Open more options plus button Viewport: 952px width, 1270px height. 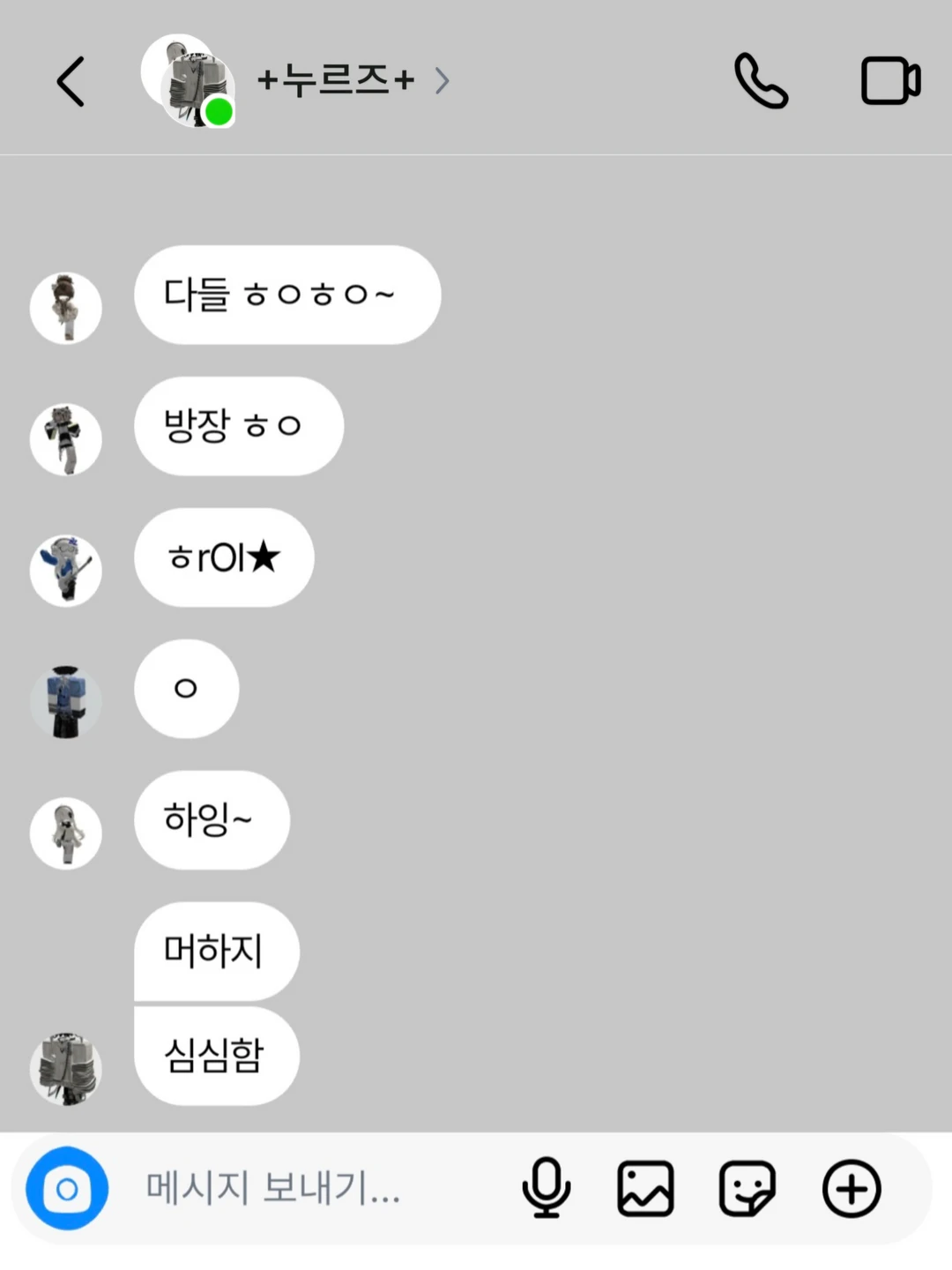tap(851, 1189)
